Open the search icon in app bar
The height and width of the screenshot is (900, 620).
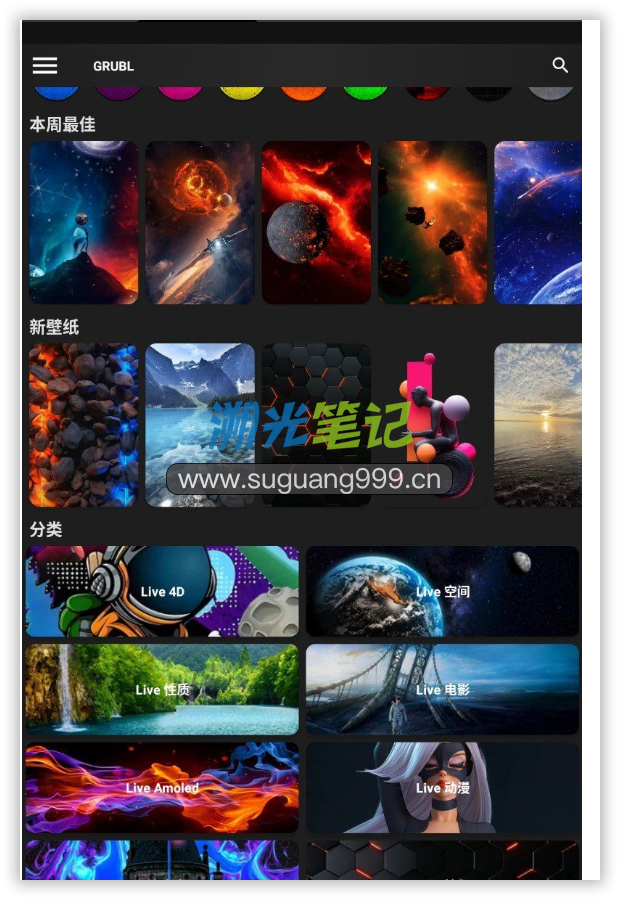point(560,66)
